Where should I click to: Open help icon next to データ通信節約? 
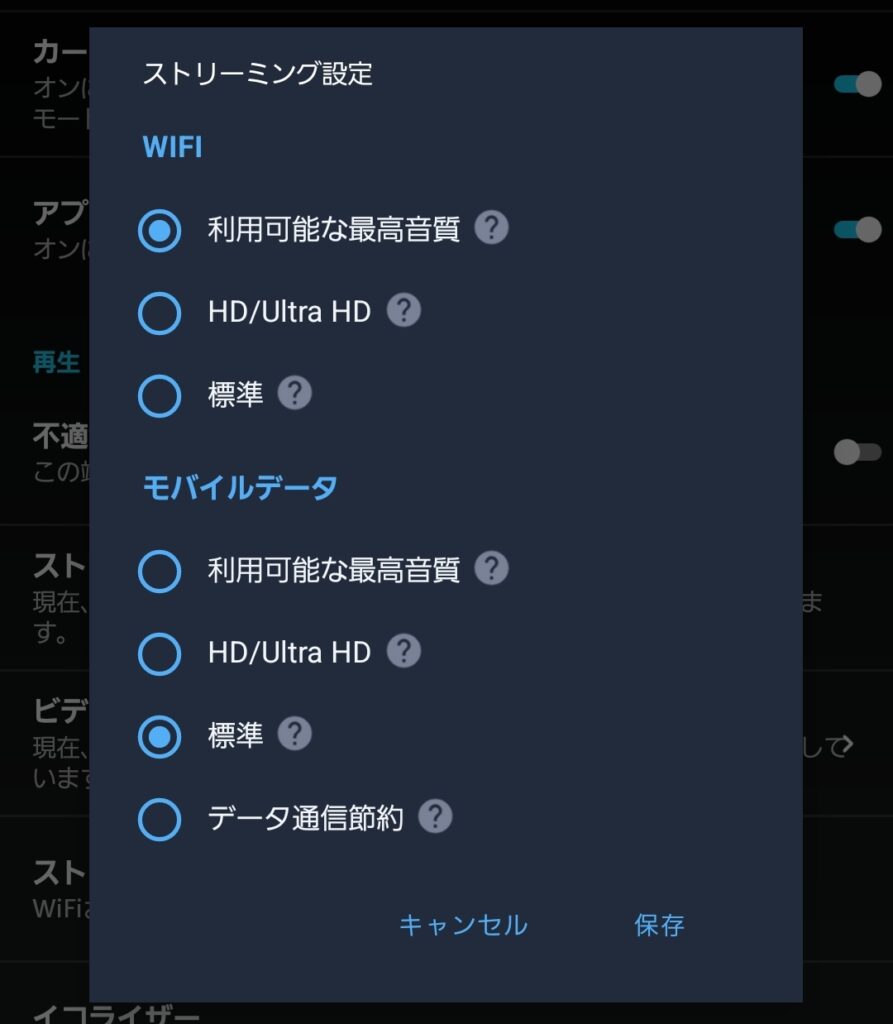tap(435, 816)
